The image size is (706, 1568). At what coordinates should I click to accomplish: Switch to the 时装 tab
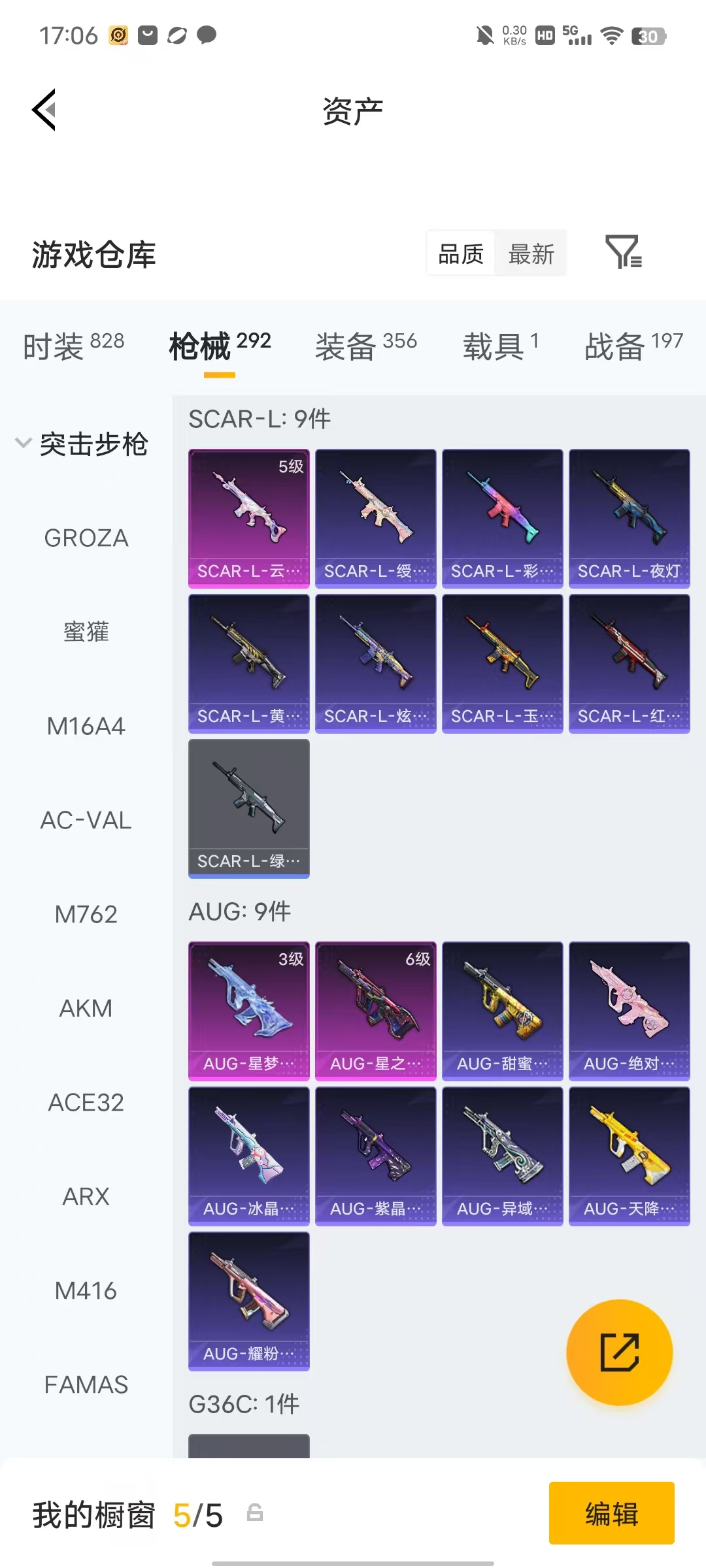pyautogui.click(x=73, y=346)
